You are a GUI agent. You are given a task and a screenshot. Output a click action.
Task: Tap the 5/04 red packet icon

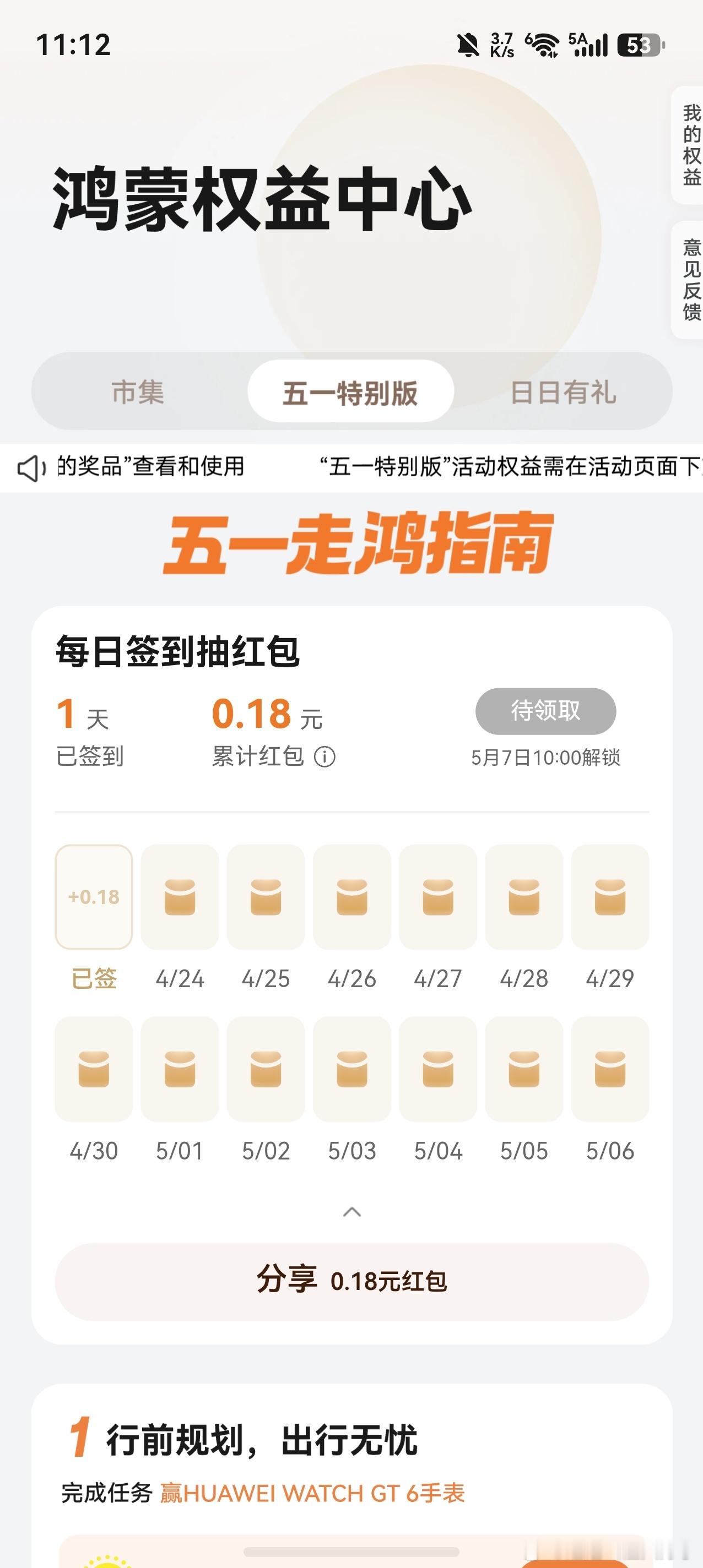pos(439,1066)
